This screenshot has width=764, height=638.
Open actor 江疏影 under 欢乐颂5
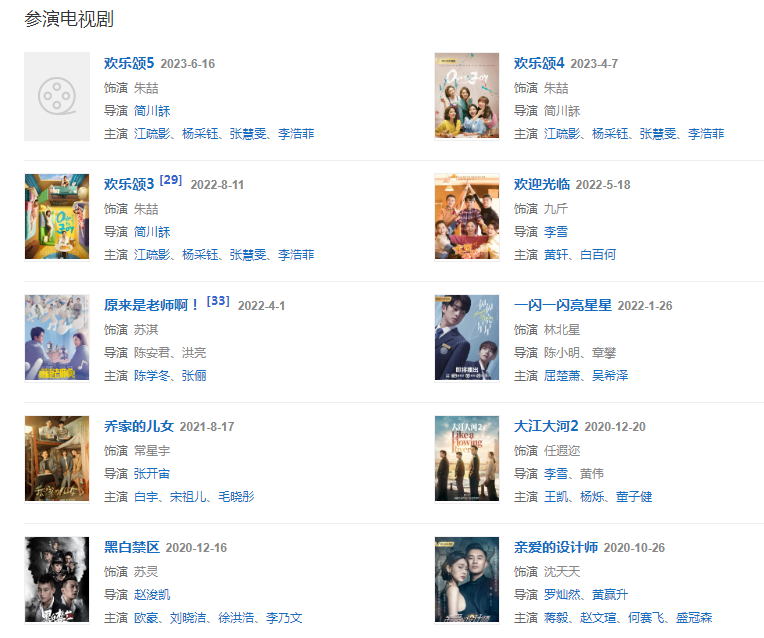[x=152, y=133]
